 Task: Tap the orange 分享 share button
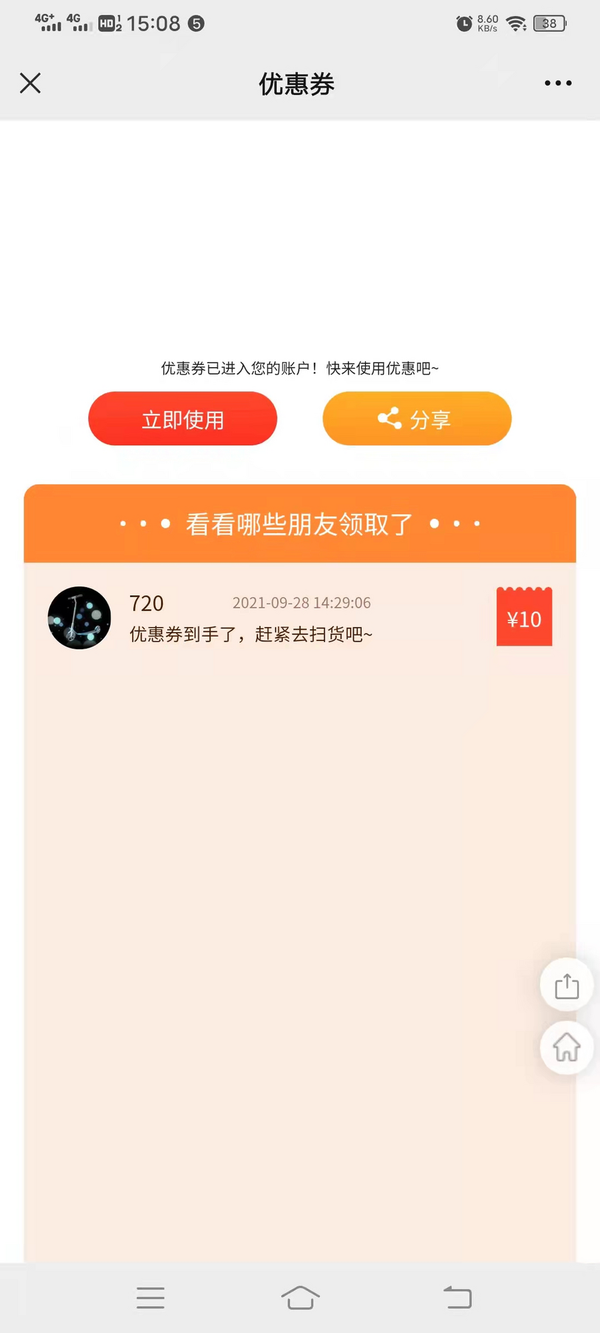point(417,419)
